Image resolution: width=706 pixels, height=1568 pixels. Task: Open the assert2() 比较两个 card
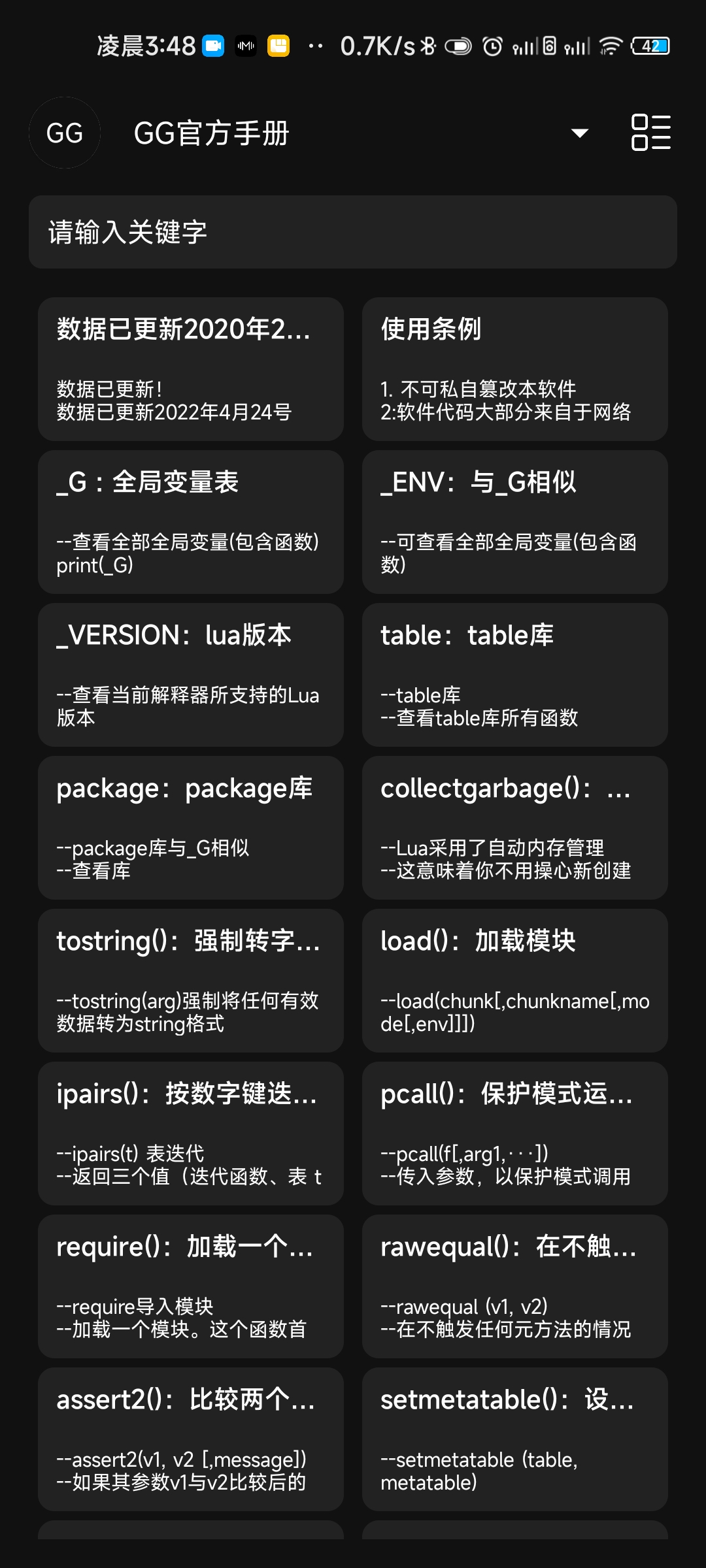(x=190, y=1439)
